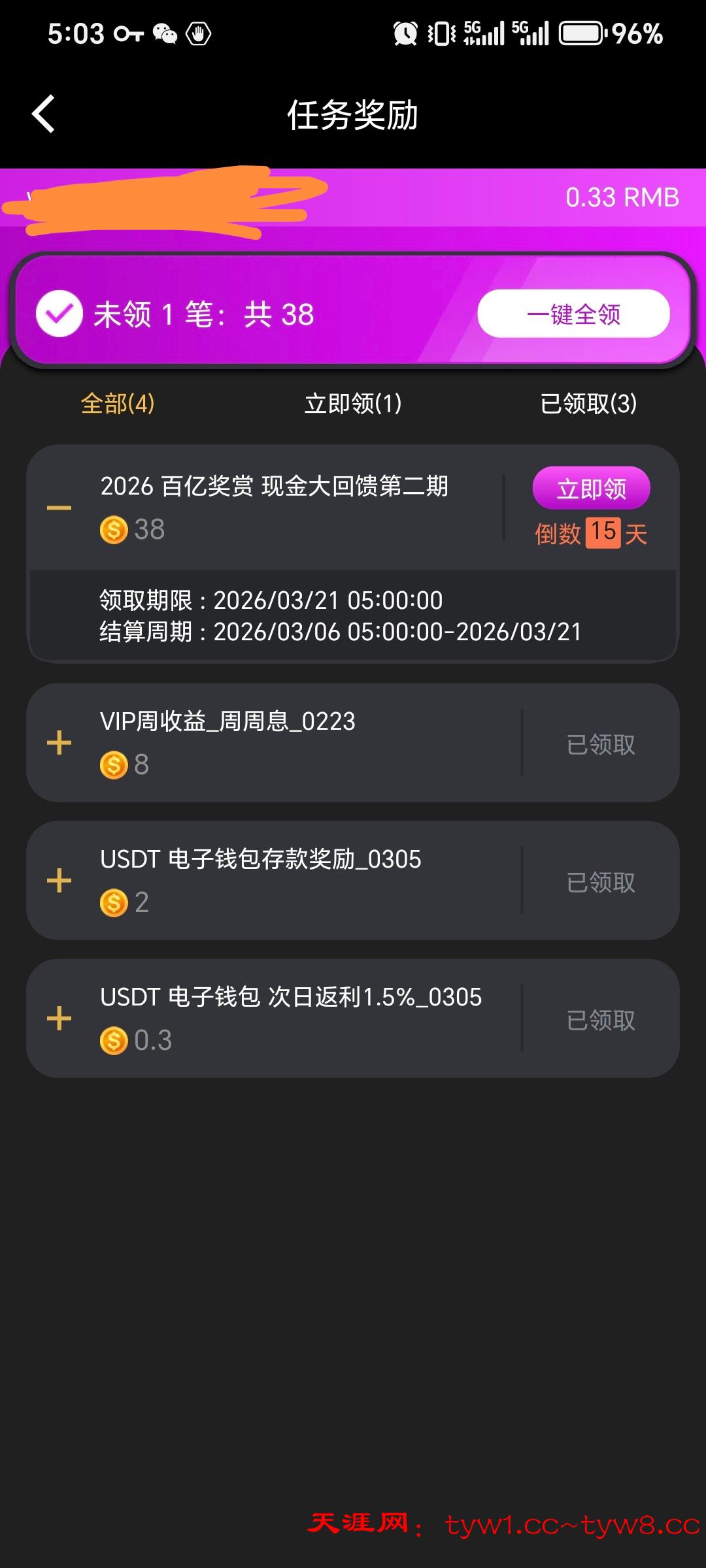Viewport: 706px width, 1568px height.
Task: Expand the VIP周收益_周周息_0223 row
Action: [59, 743]
